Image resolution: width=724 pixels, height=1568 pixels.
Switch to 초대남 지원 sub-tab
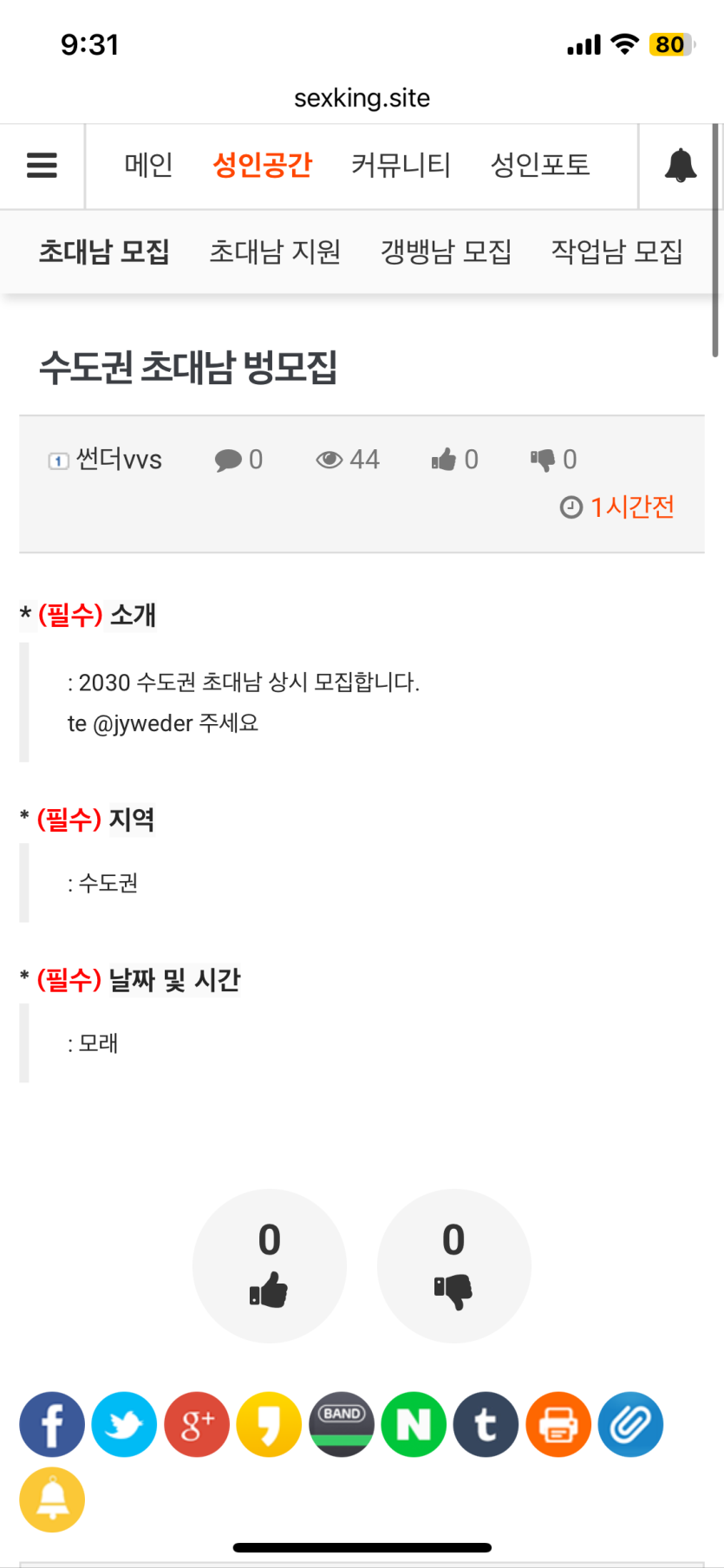pyautogui.click(x=275, y=252)
